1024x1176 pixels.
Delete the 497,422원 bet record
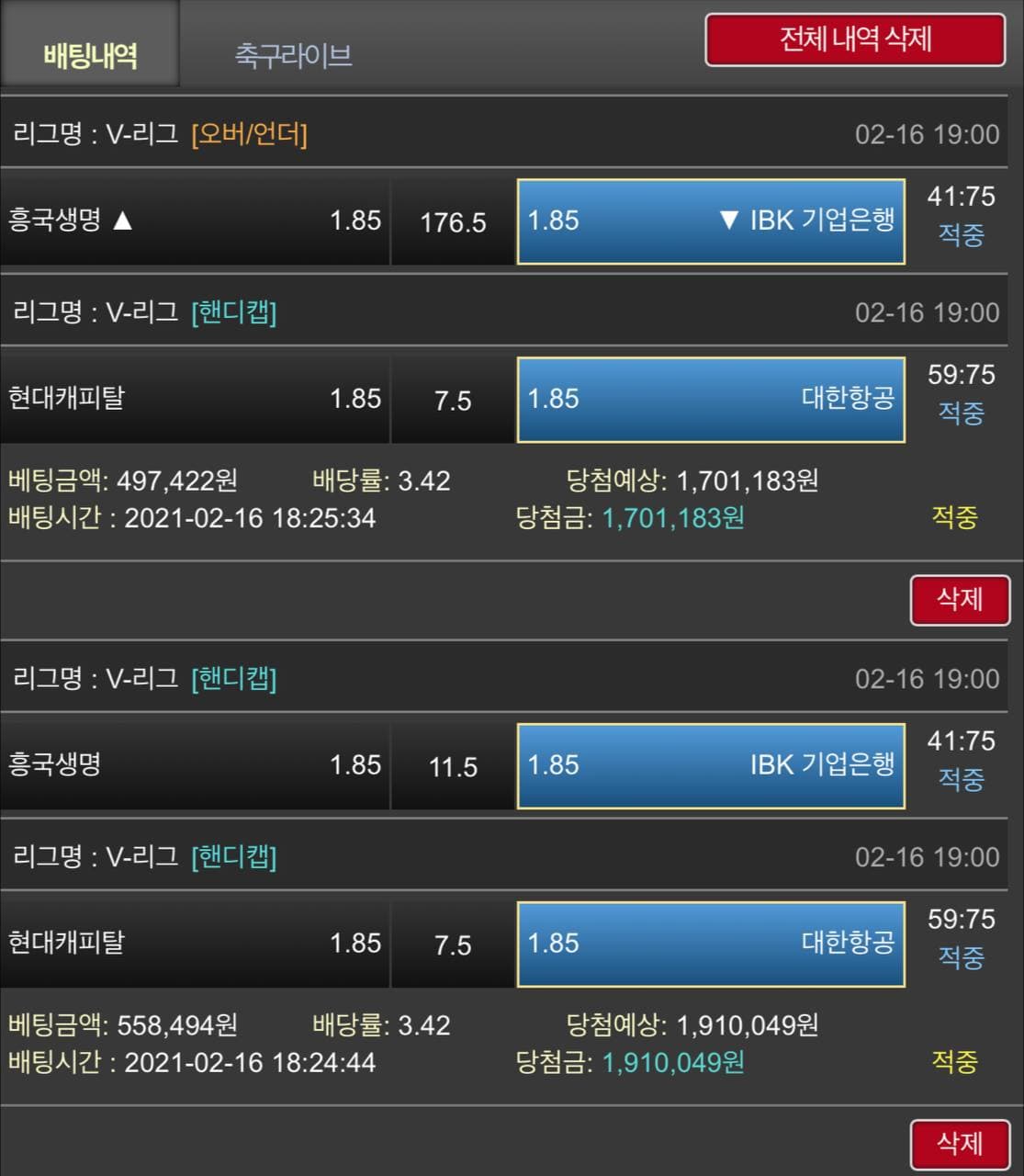(960, 600)
